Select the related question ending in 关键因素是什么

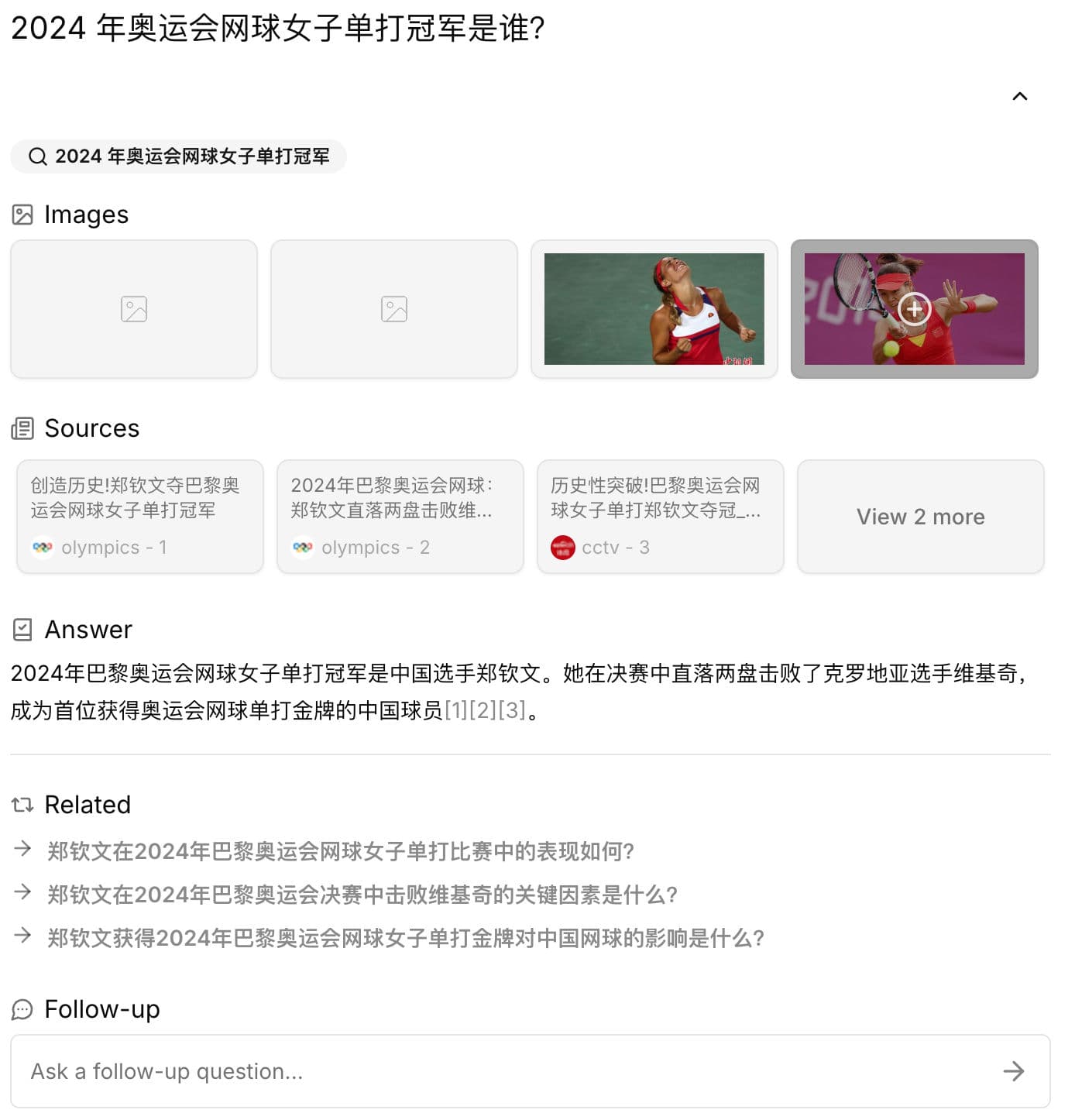tap(362, 895)
